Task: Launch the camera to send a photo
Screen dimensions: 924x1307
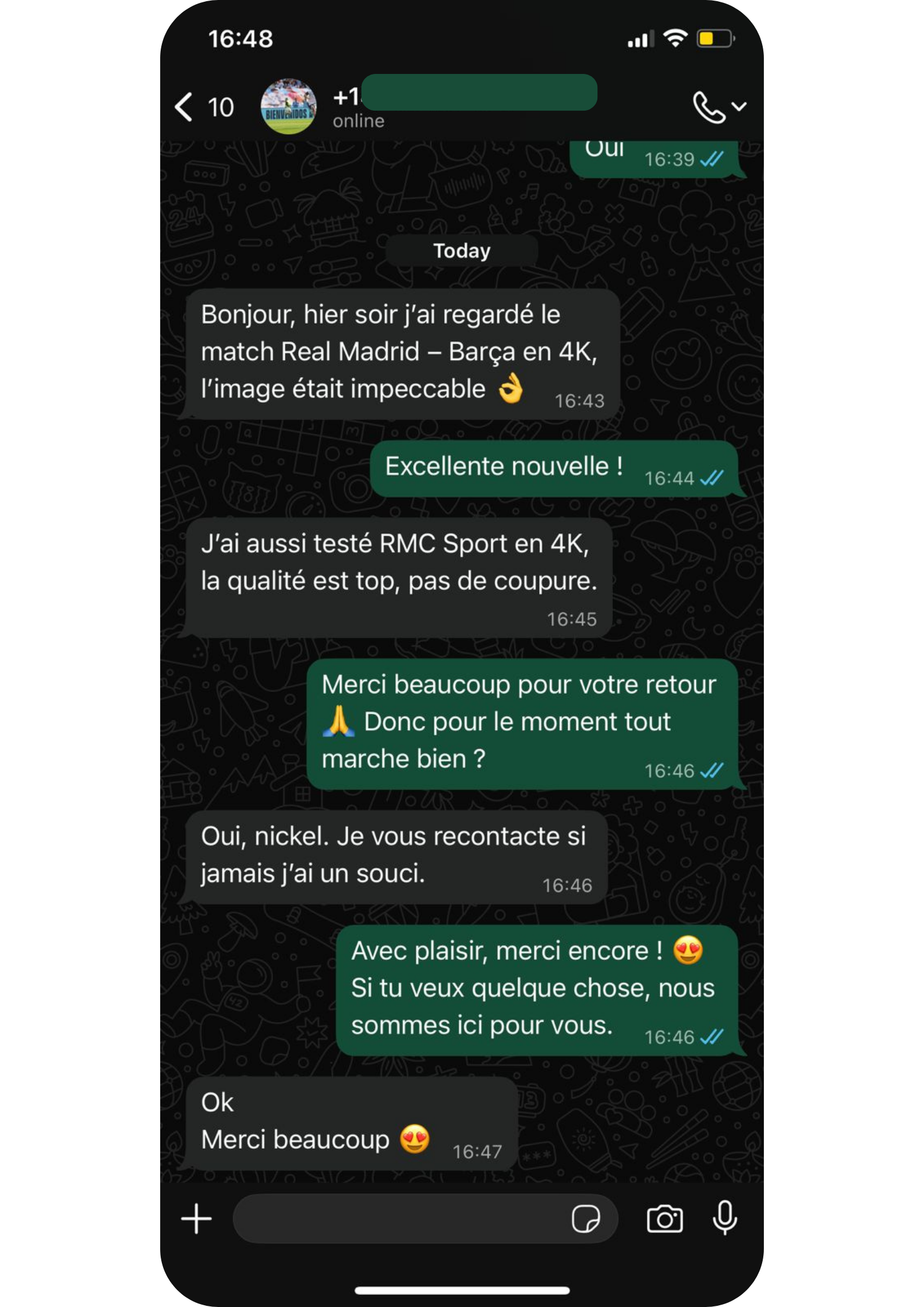Action: pos(665,1219)
